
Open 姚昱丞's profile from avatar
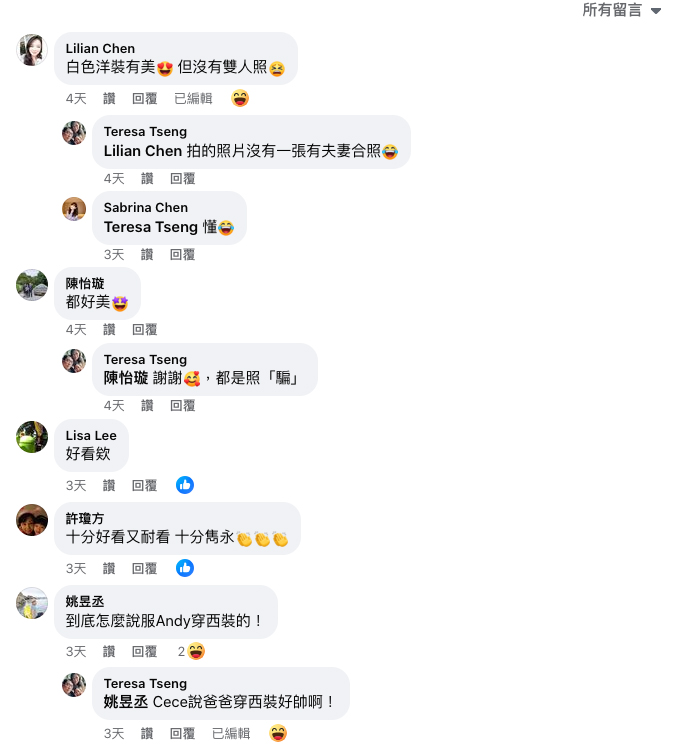coord(32,603)
